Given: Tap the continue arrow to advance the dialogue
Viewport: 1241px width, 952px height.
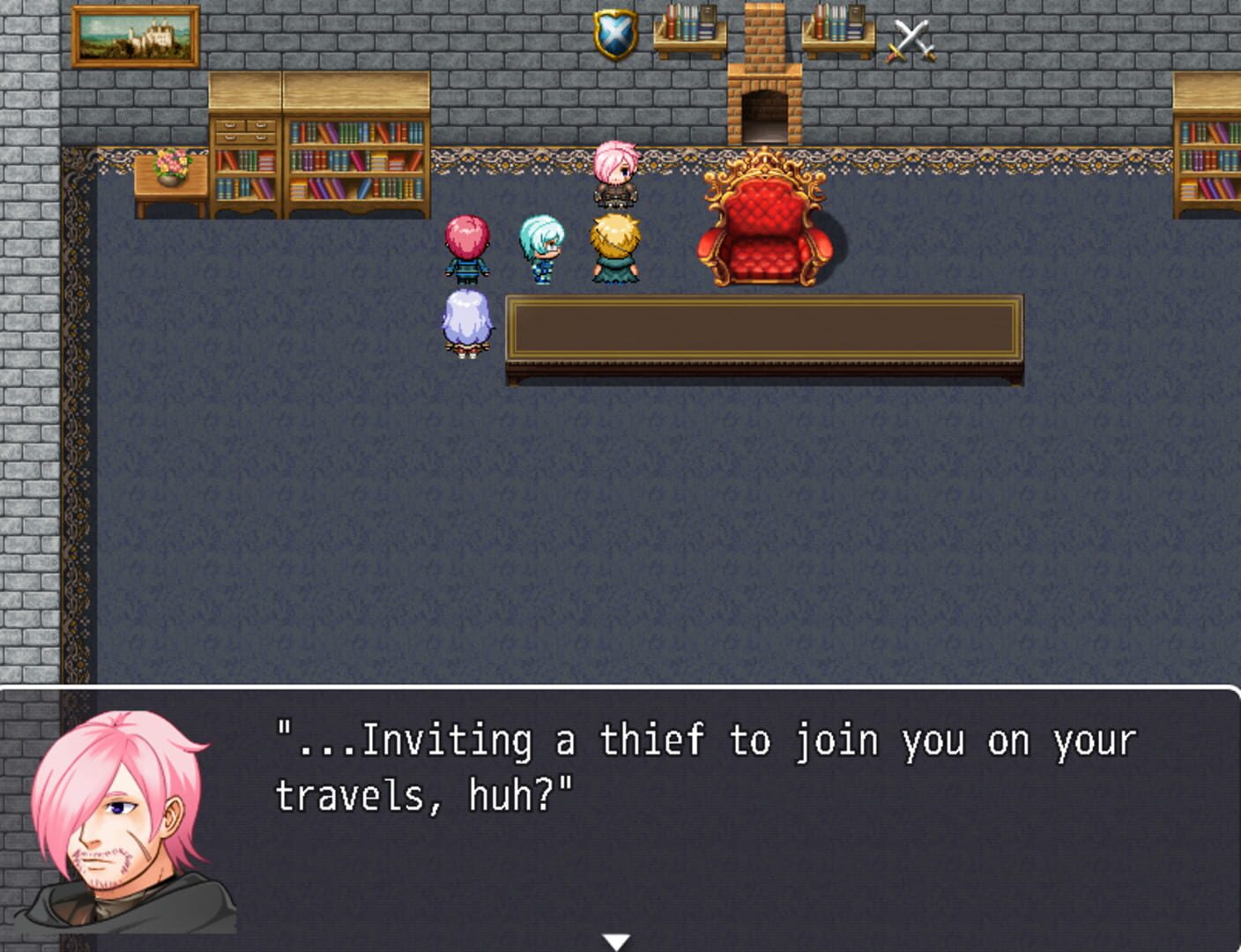Looking at the screenshot, I should [x=616, y=941].
